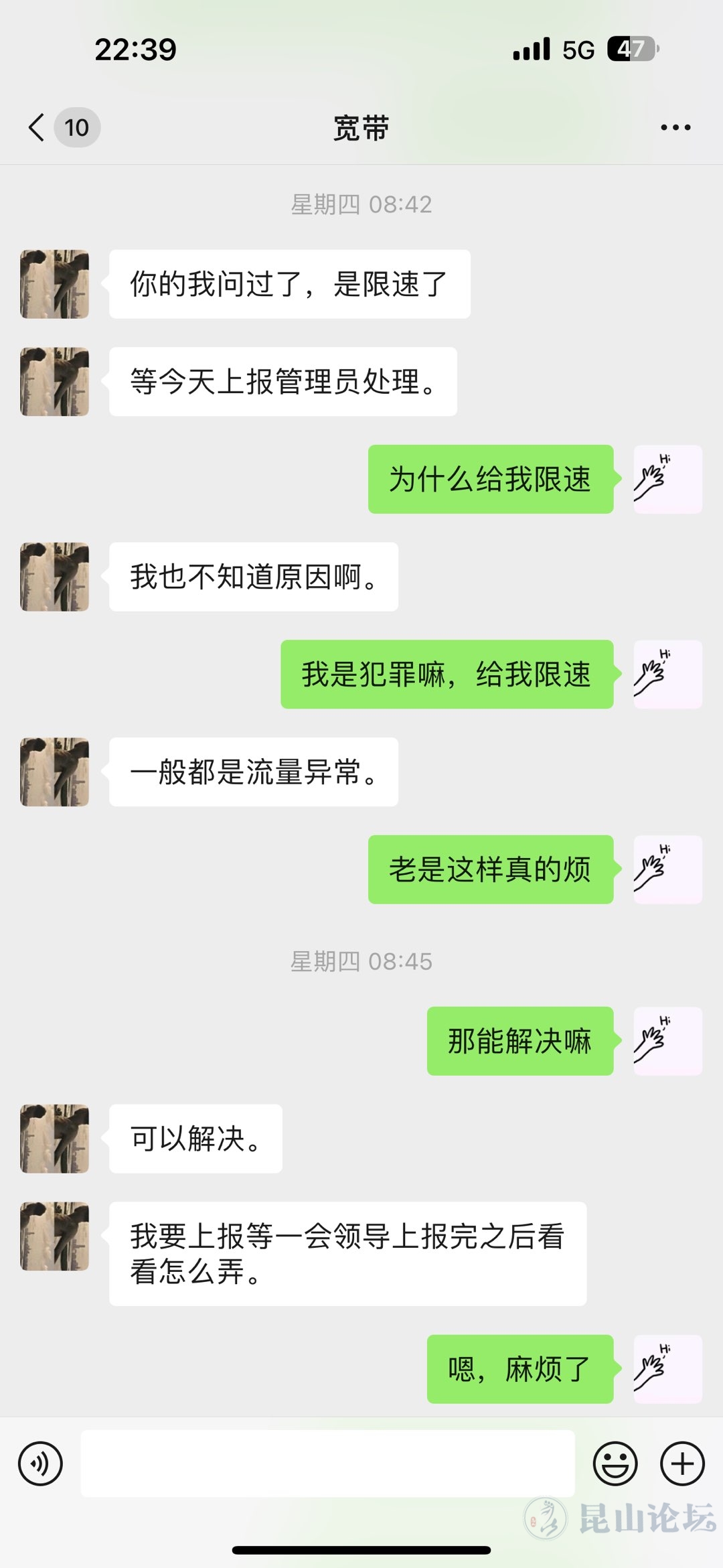Open the plus attachments menu

tap(682, 1464)
